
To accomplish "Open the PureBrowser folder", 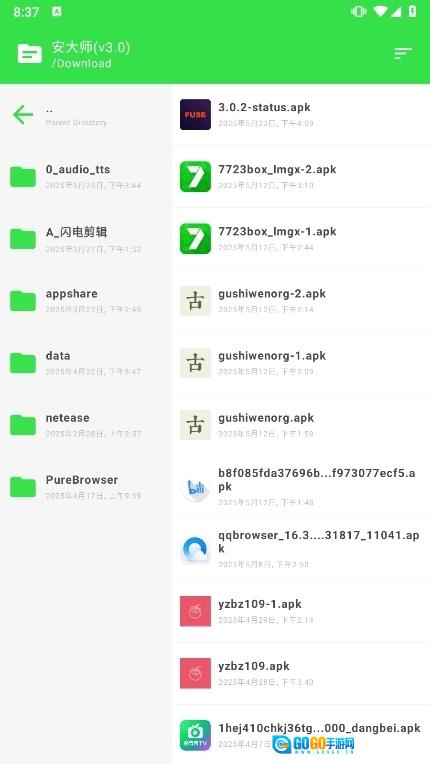I will [x=86, y=487].
